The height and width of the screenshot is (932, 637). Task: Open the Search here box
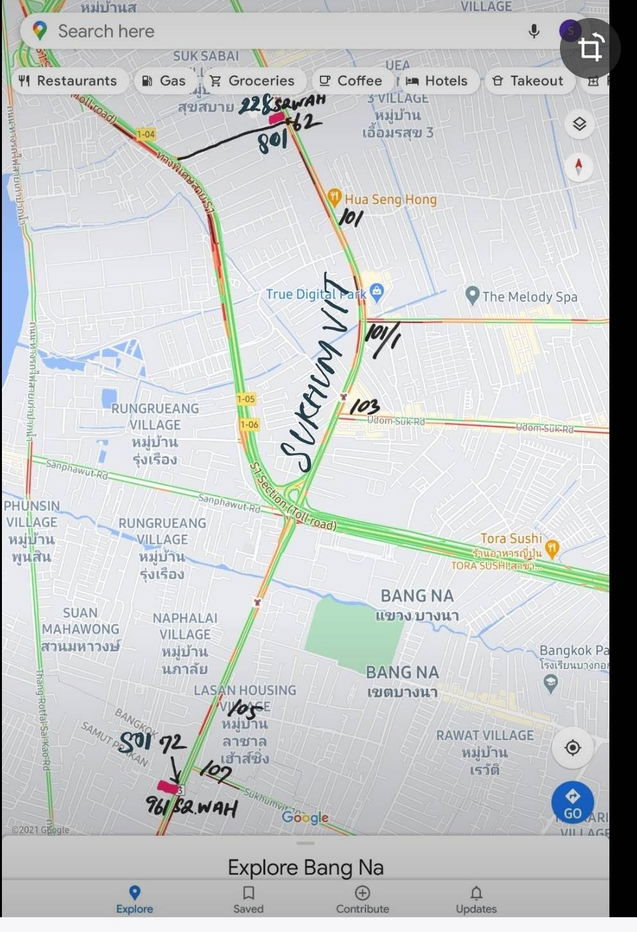click(x=280, y=32)
